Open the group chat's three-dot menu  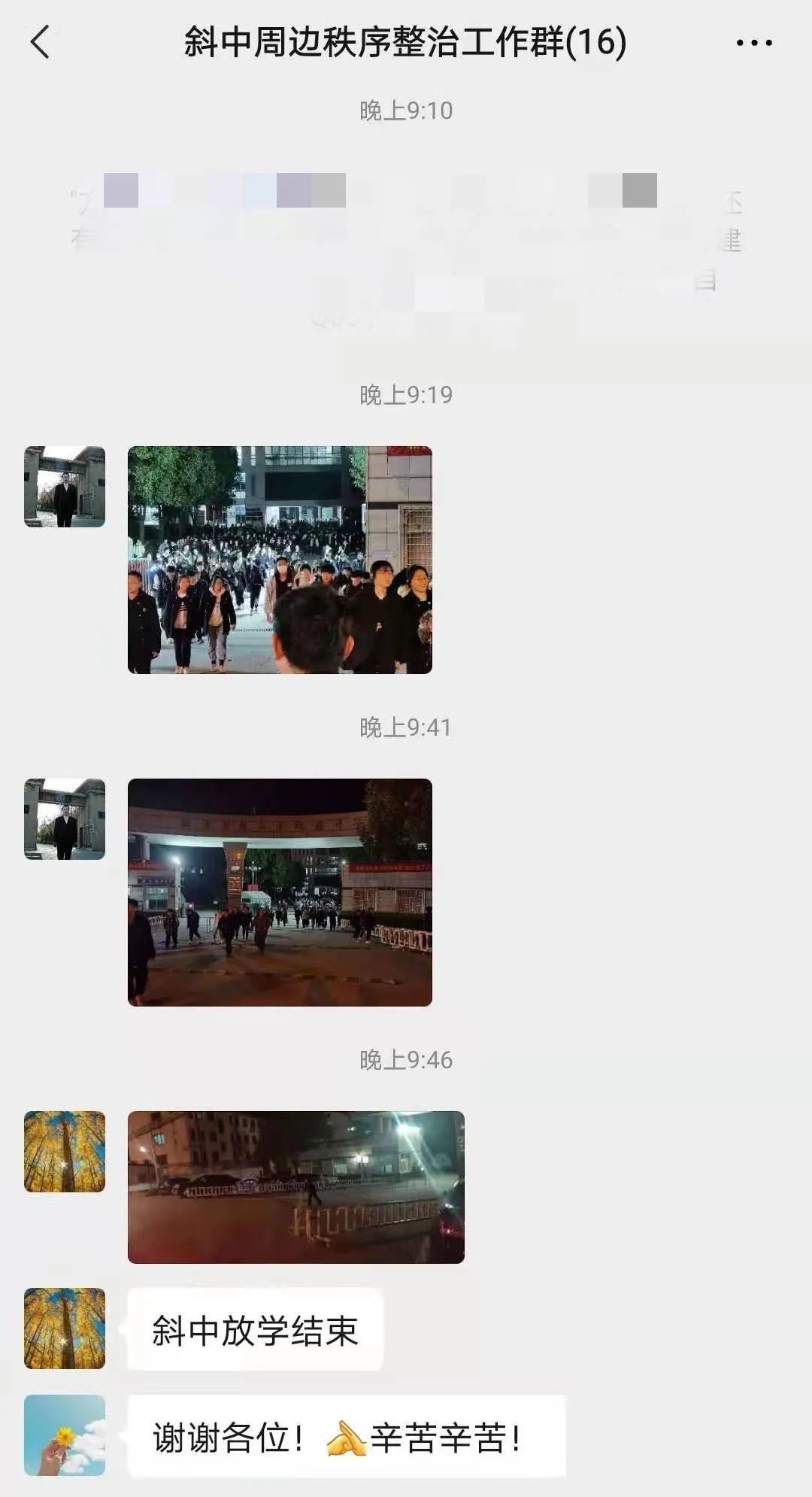point(754,43)
